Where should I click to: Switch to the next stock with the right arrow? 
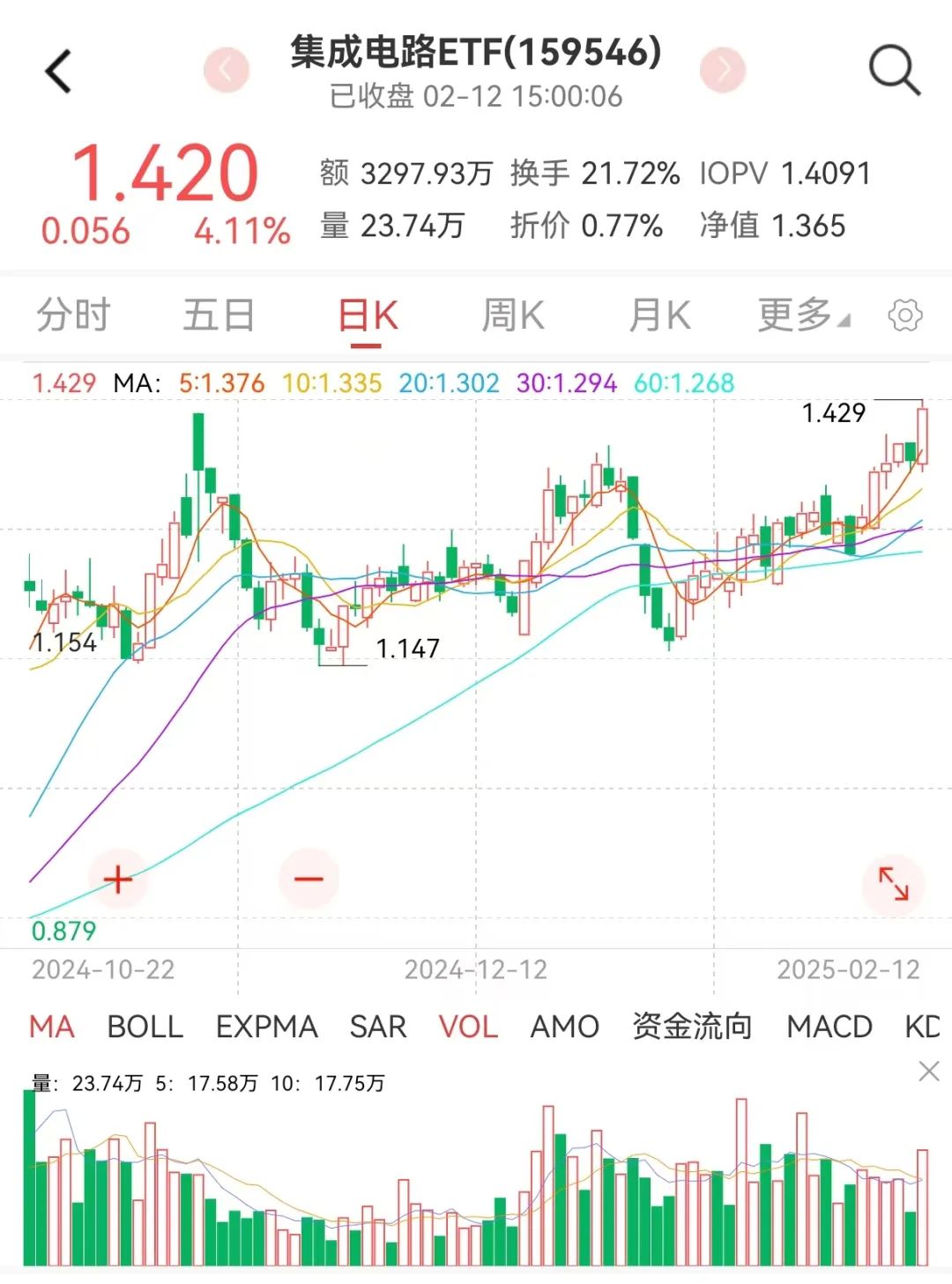723,70
